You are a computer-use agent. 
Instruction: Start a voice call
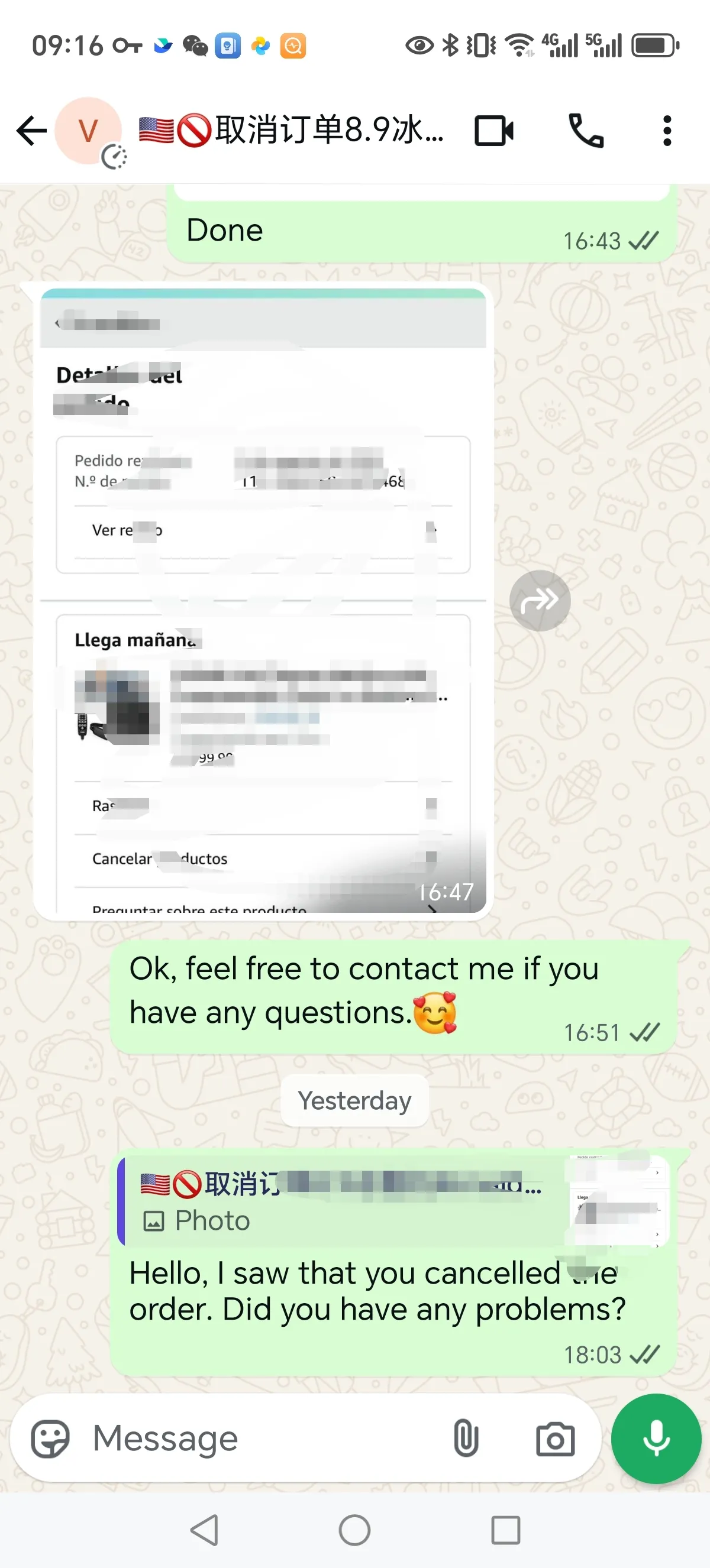(x=585, y=131)
